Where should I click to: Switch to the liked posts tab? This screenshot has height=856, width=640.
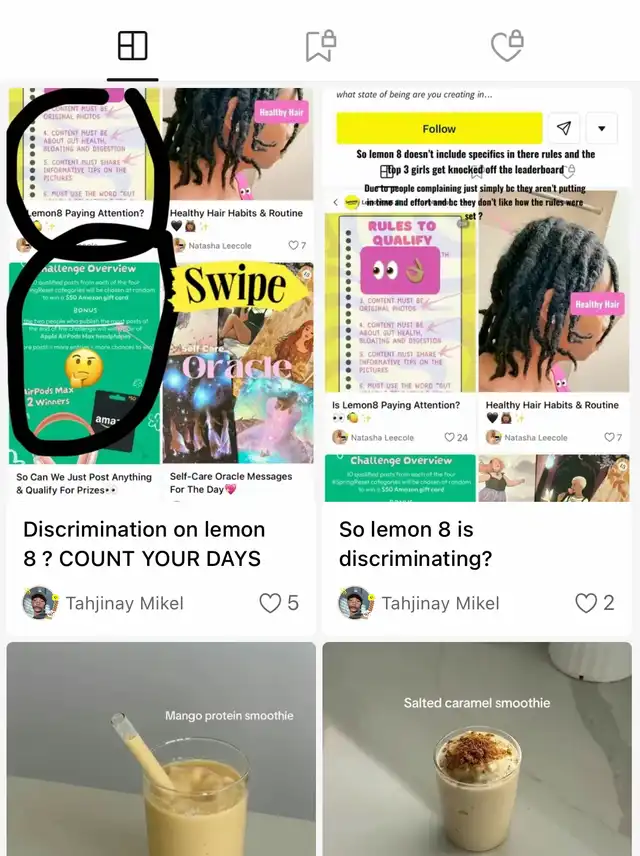point(507,46)
